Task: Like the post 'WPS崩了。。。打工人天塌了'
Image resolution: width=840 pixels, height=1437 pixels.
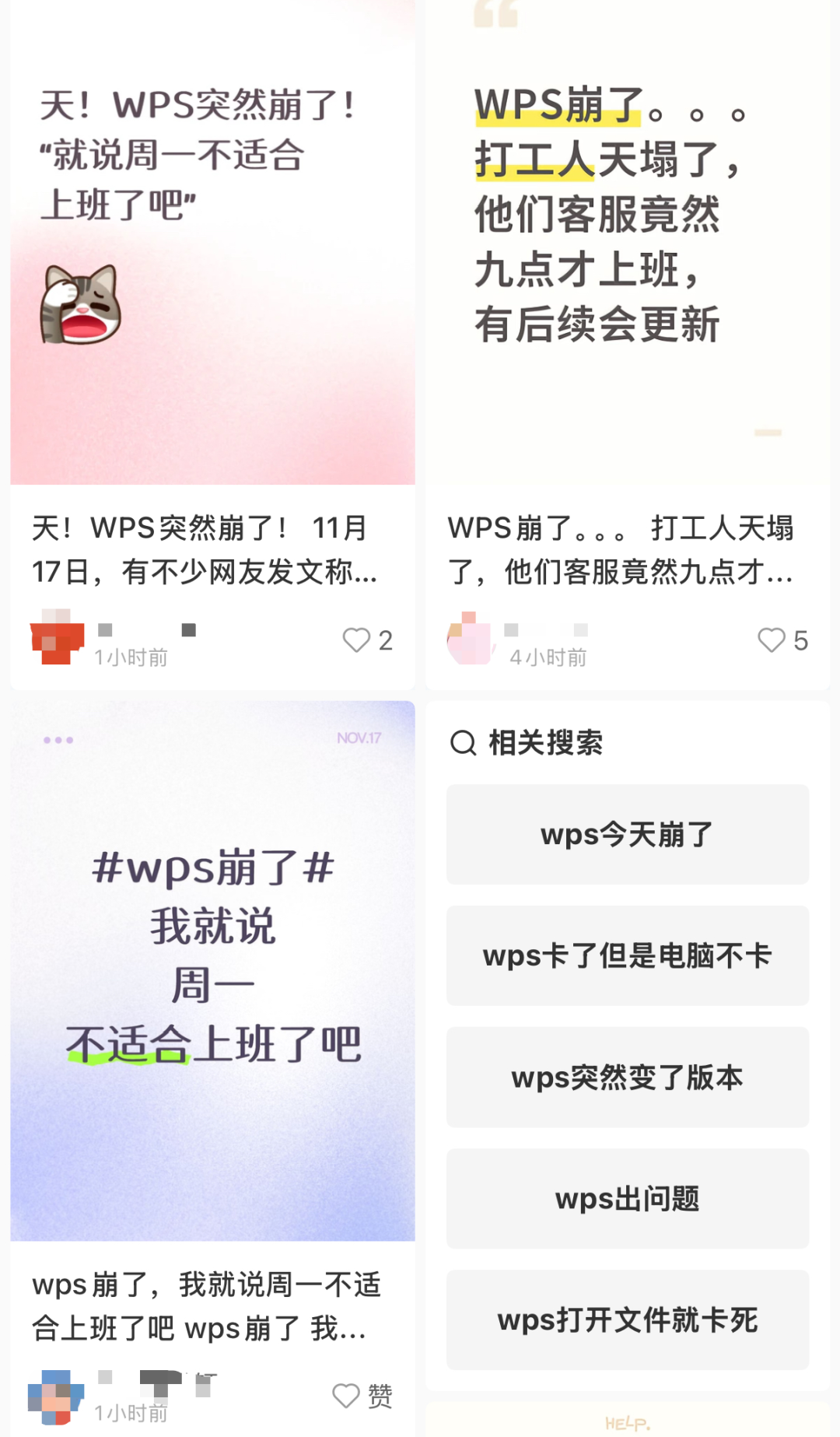Action: (772, 640)
